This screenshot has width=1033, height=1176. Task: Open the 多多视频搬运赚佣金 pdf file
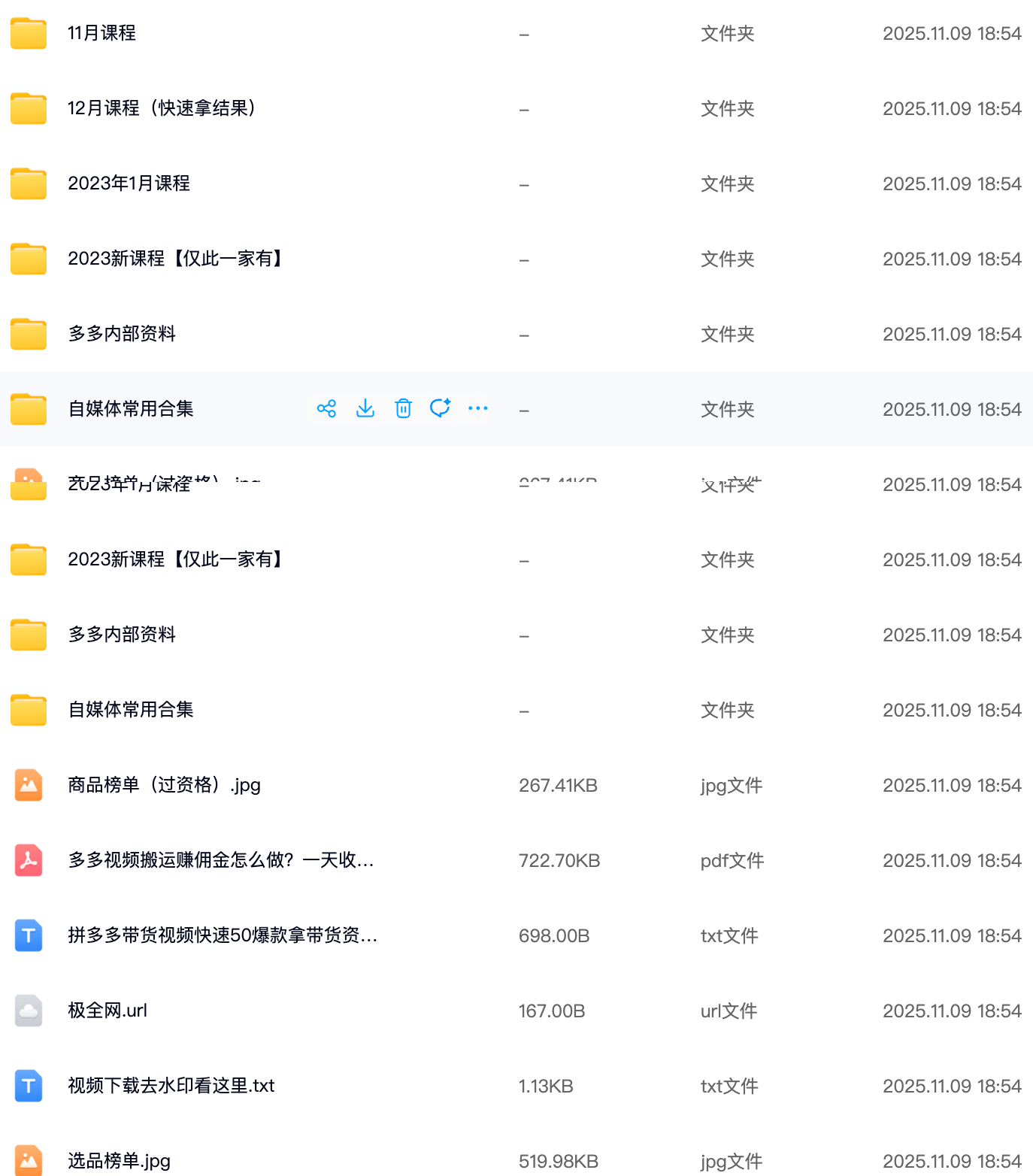click(x=220, y=860)
